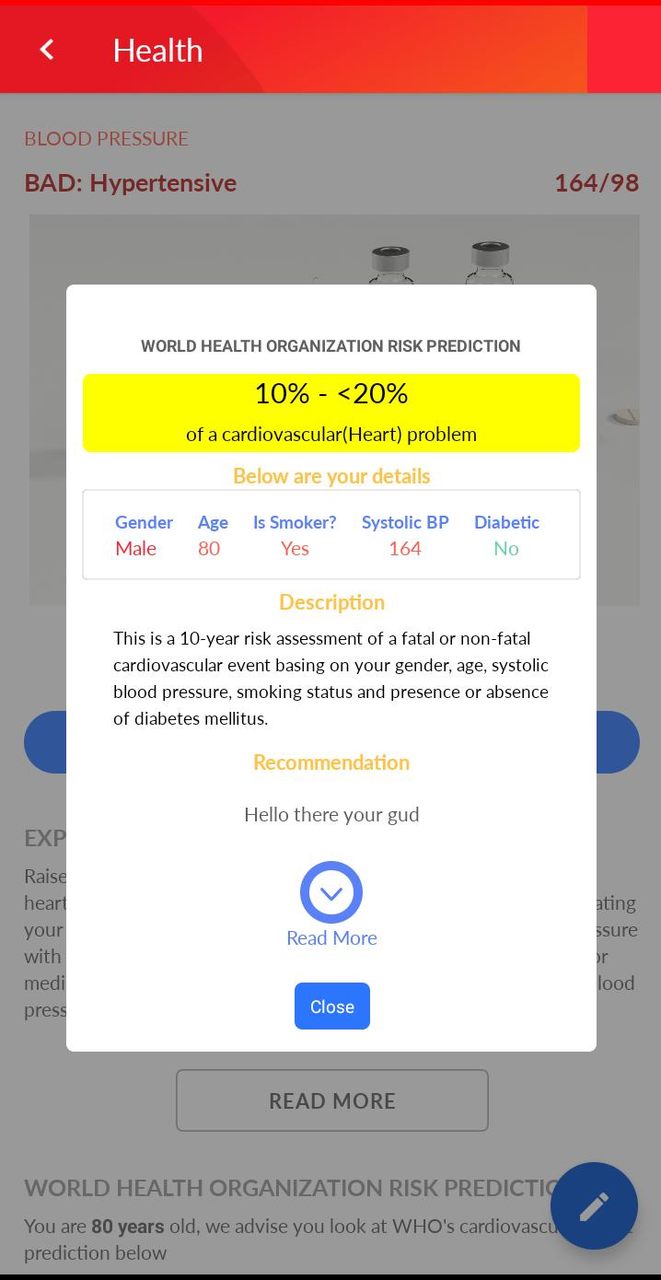Open the READ MORE outlined button
661x1280 pixels.
click(332, 1100)
